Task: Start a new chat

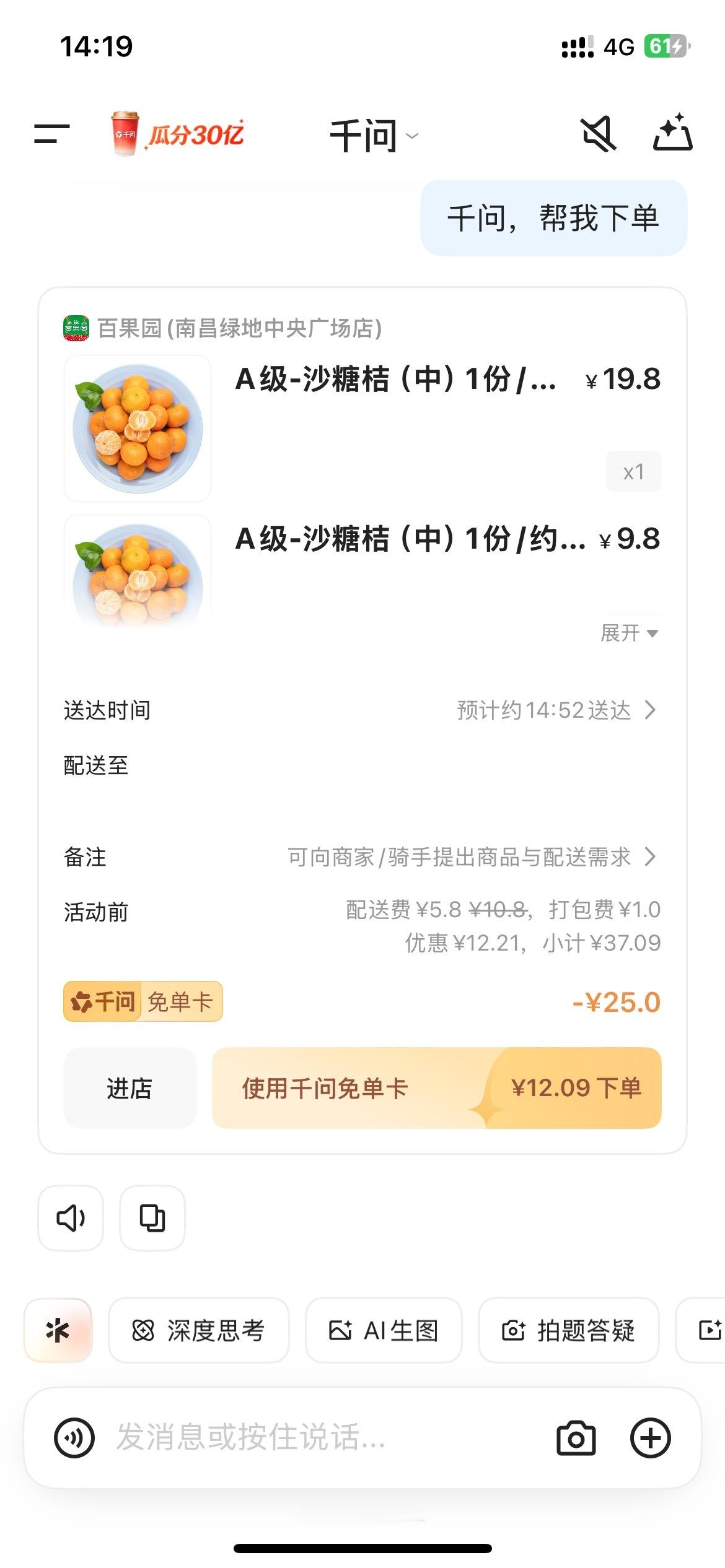Action: click(x=673, y=133)
